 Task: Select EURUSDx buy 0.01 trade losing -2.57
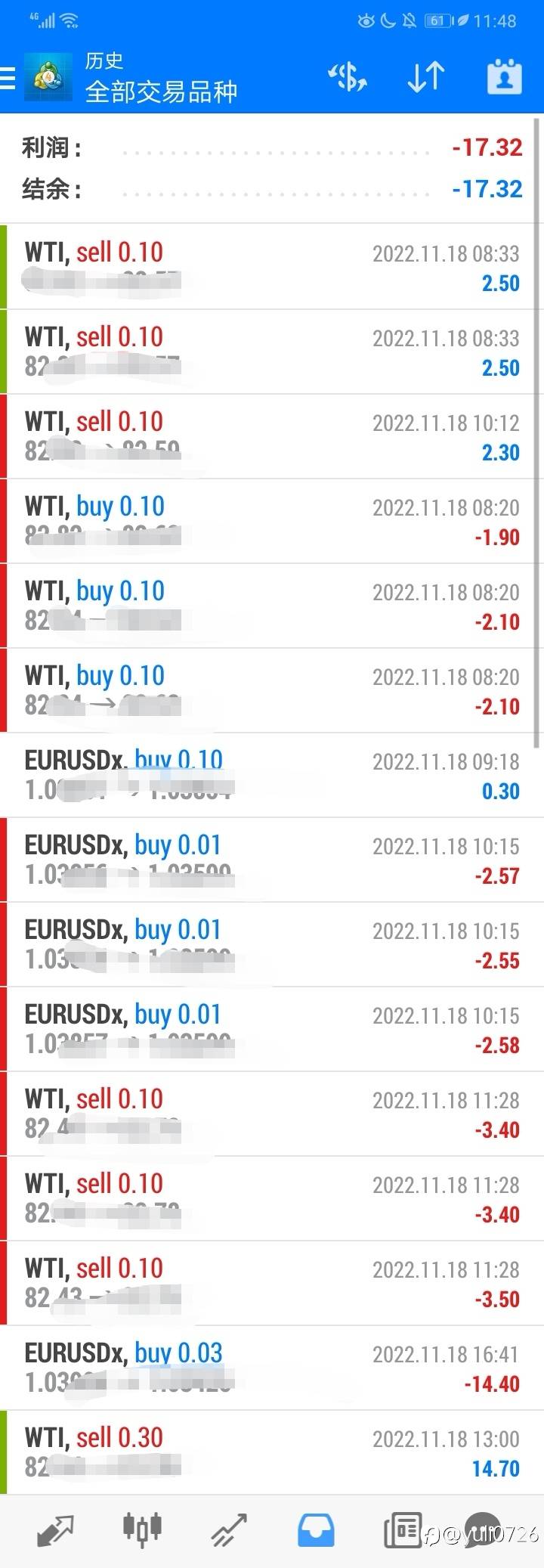coord(272,860)
